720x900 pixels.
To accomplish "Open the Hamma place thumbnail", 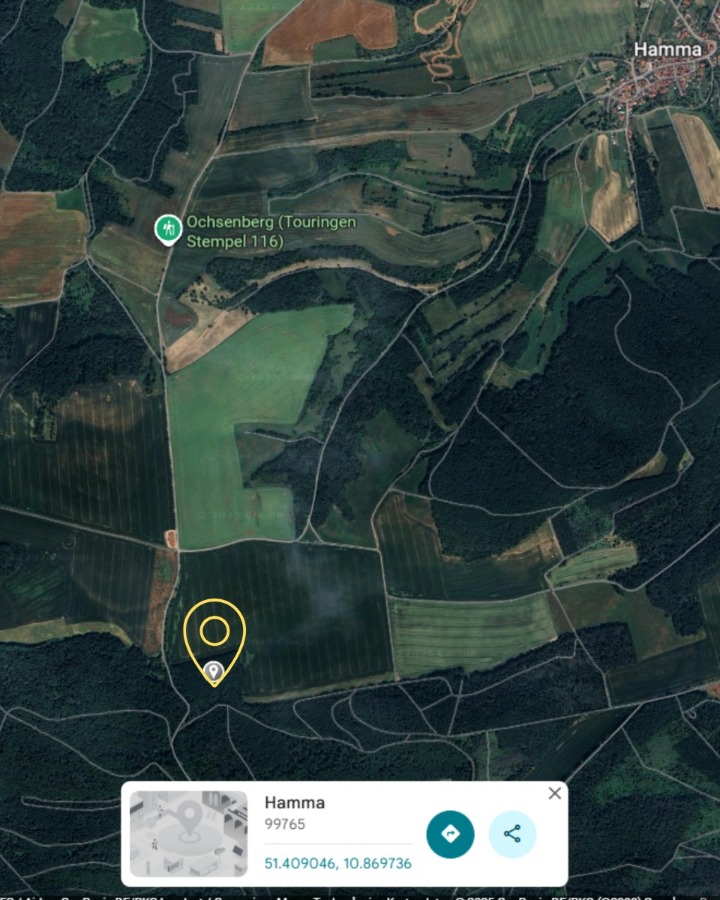I will point(189,834).
